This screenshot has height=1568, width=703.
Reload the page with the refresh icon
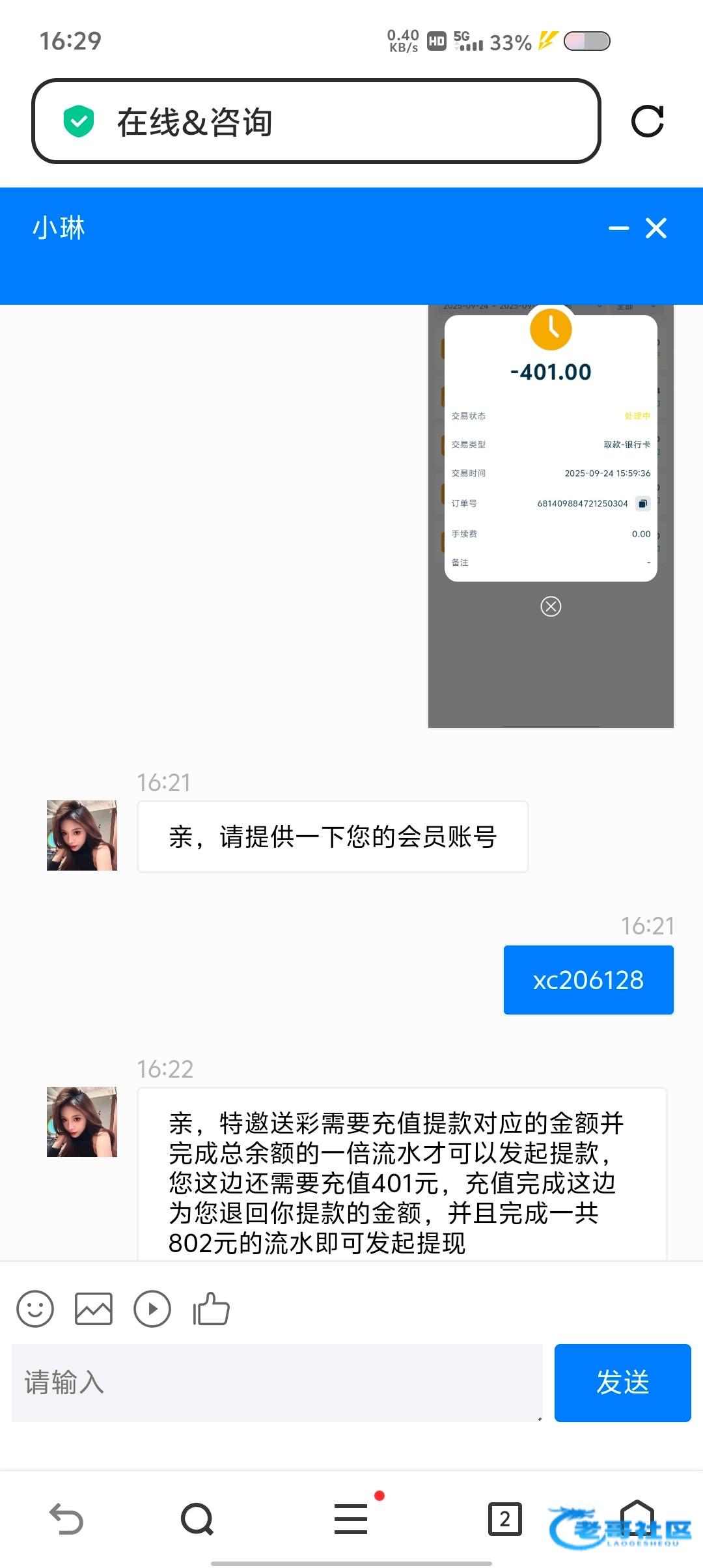coord(647,121)
